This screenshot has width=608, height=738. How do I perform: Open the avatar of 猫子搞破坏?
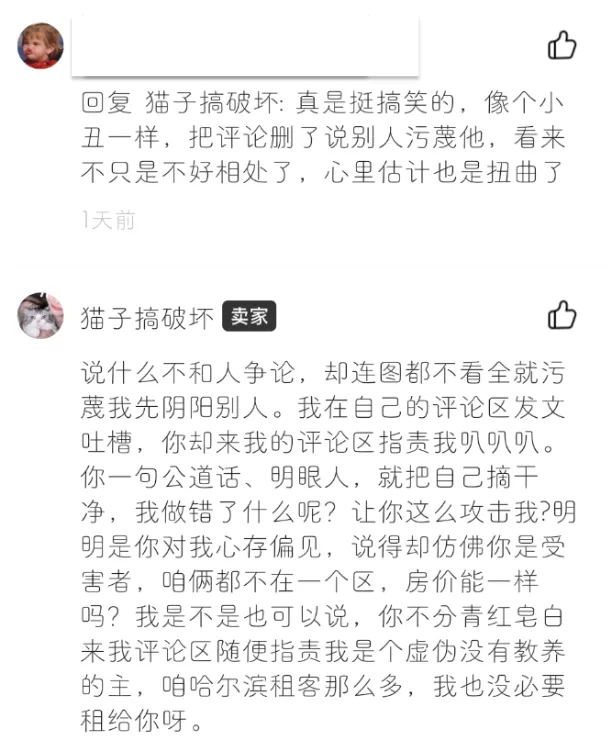41,316
